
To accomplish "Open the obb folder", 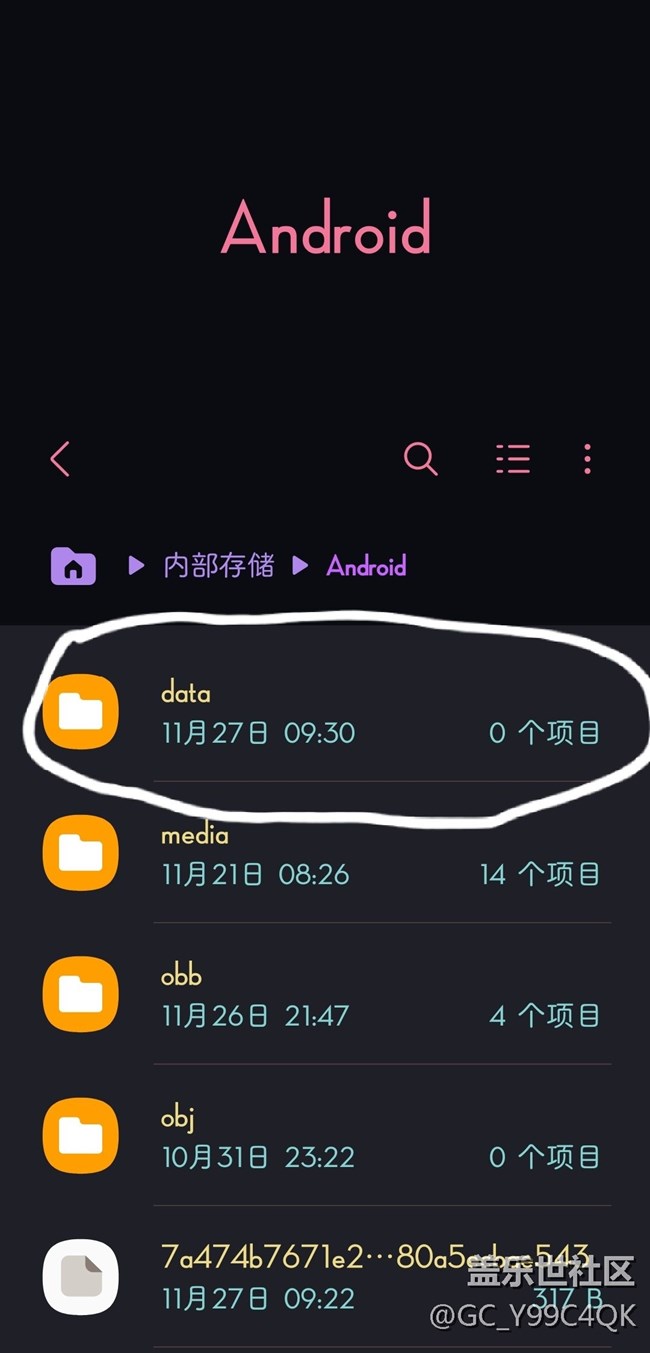I will (x=330, y=996).
